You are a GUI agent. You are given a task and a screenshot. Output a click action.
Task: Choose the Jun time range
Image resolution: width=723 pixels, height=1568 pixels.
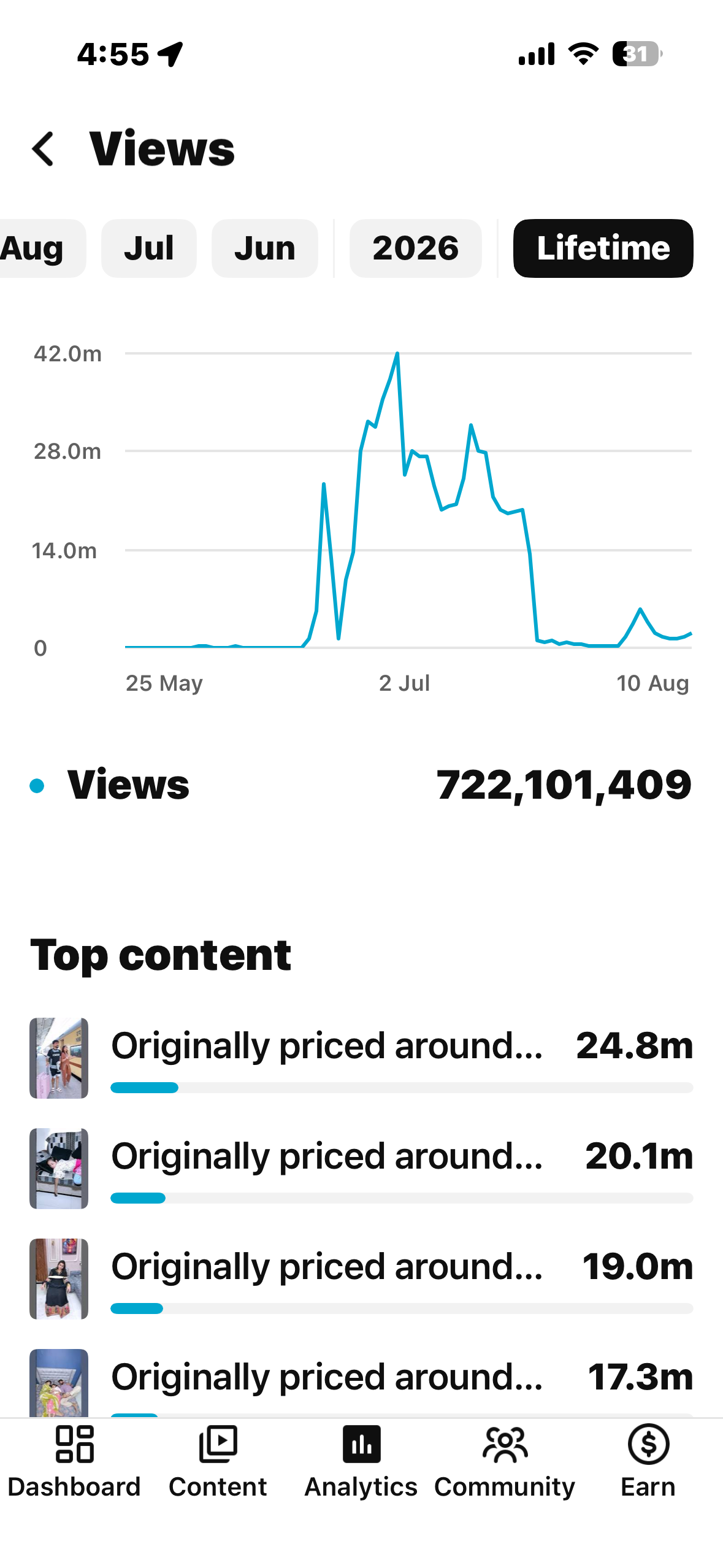(265, 248)
